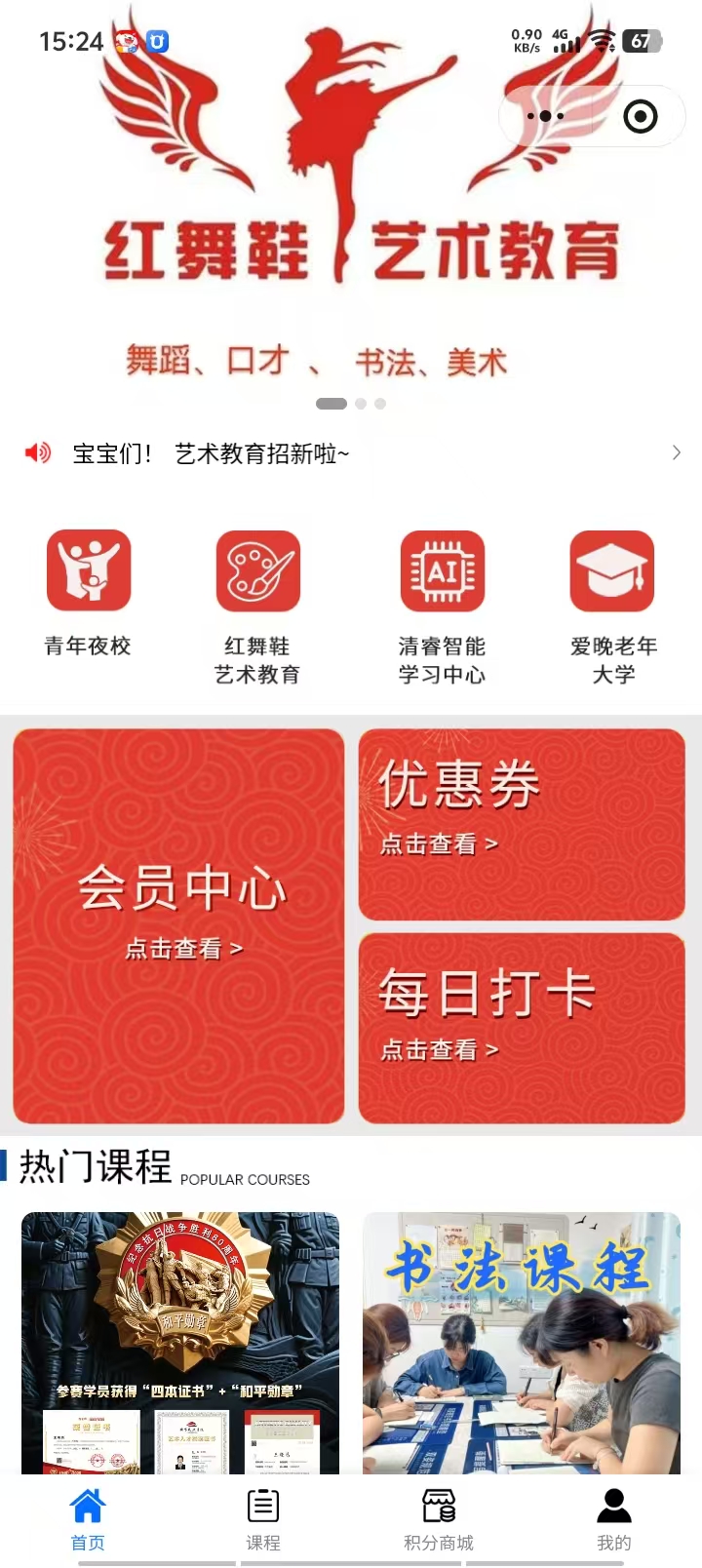Switch to the 课程 tab
This screenshot has height=1568, width=702.
coord(263,1519)
